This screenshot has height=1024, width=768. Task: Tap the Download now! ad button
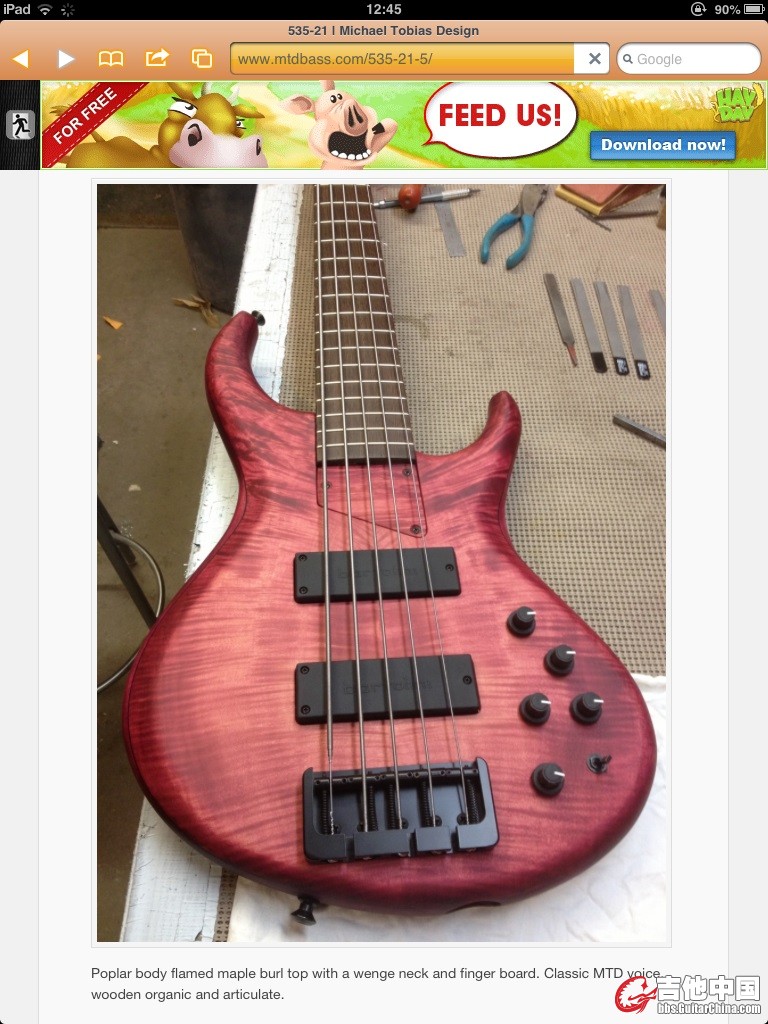pos(662,145)
